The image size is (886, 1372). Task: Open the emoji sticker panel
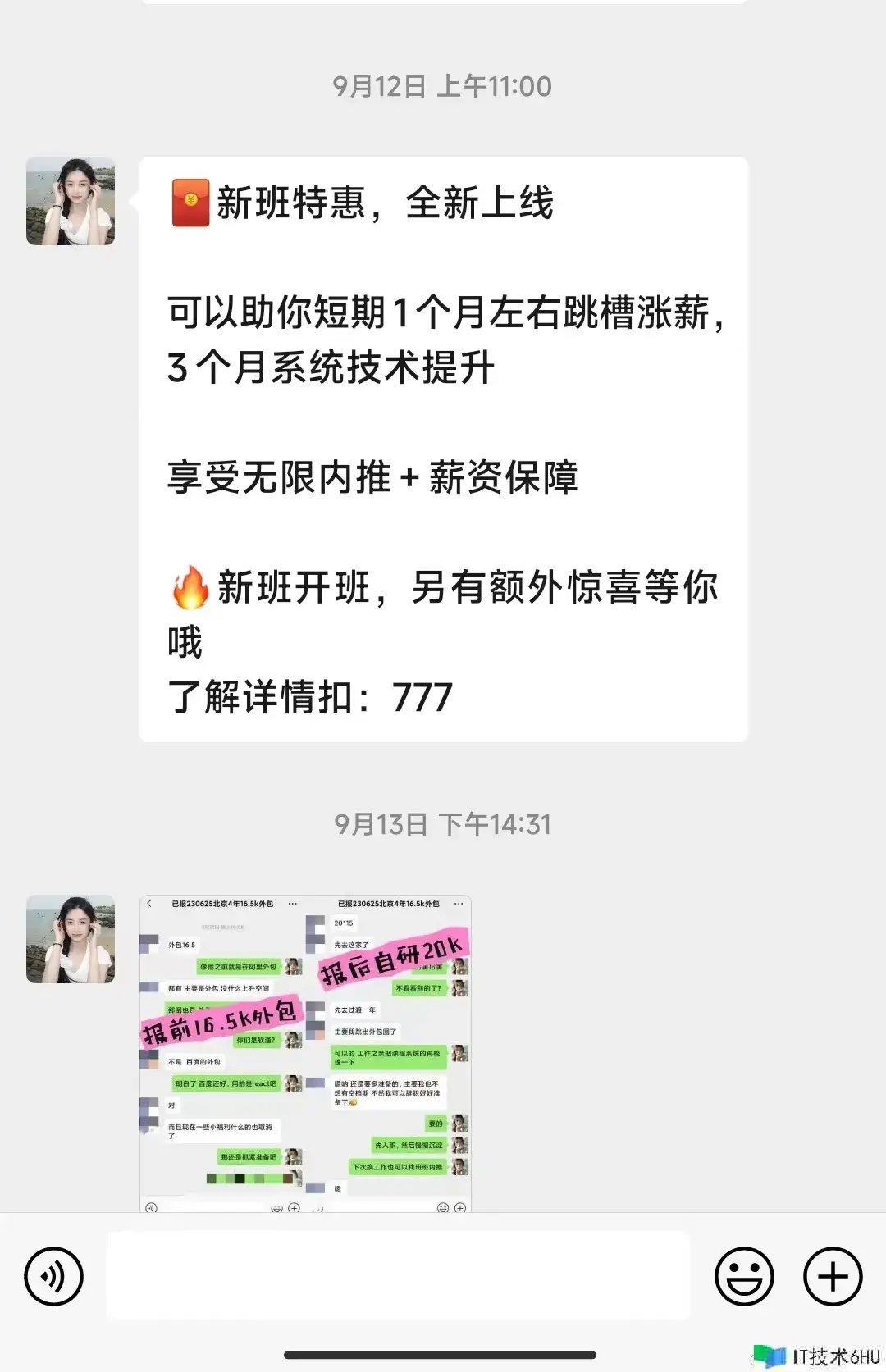click(744, 1276)
